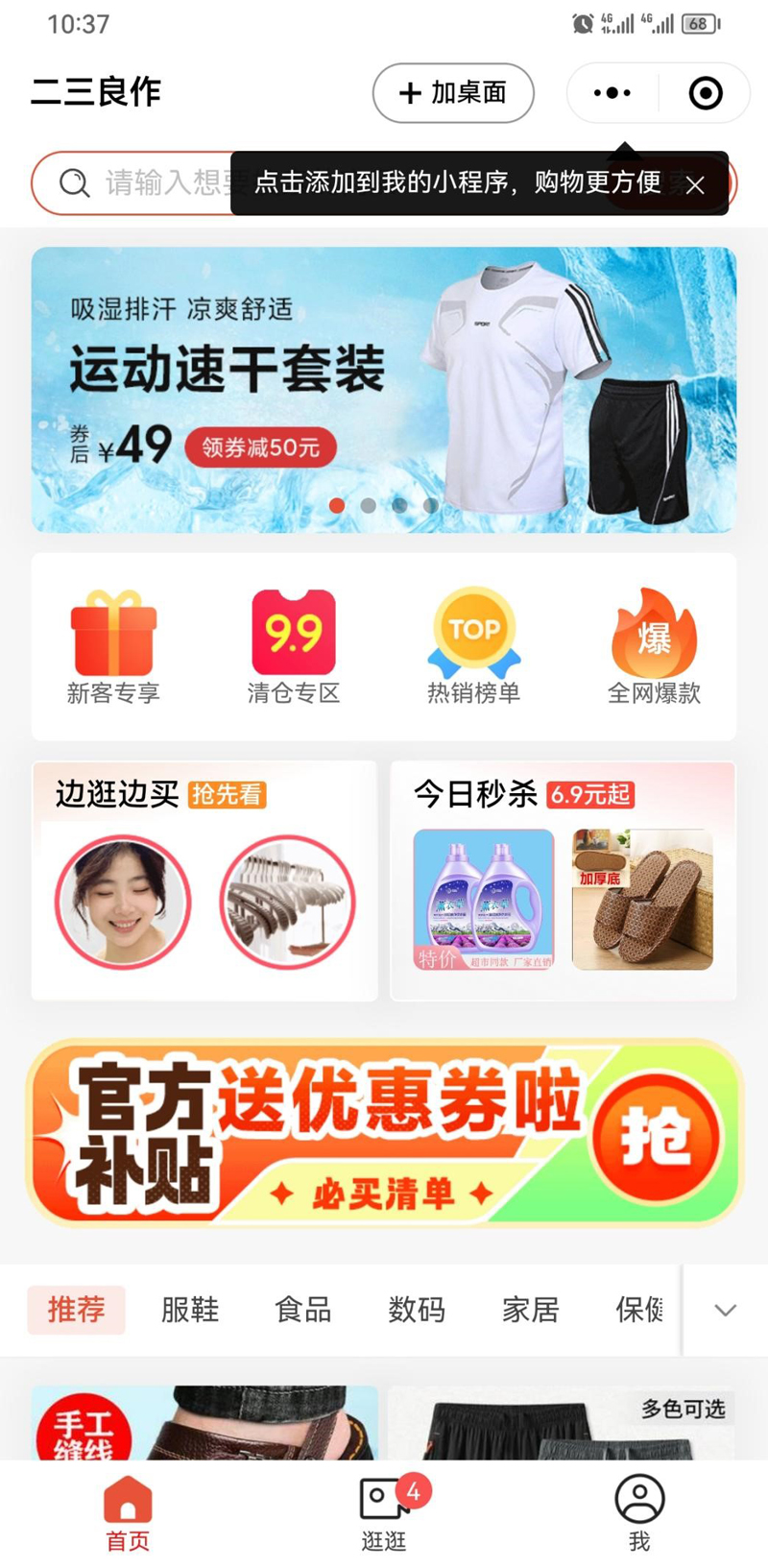This screenshot has height=1568, width=768.
Task: Open the 今日秒杀 flash sale card
Action: (x=563, y=880)
